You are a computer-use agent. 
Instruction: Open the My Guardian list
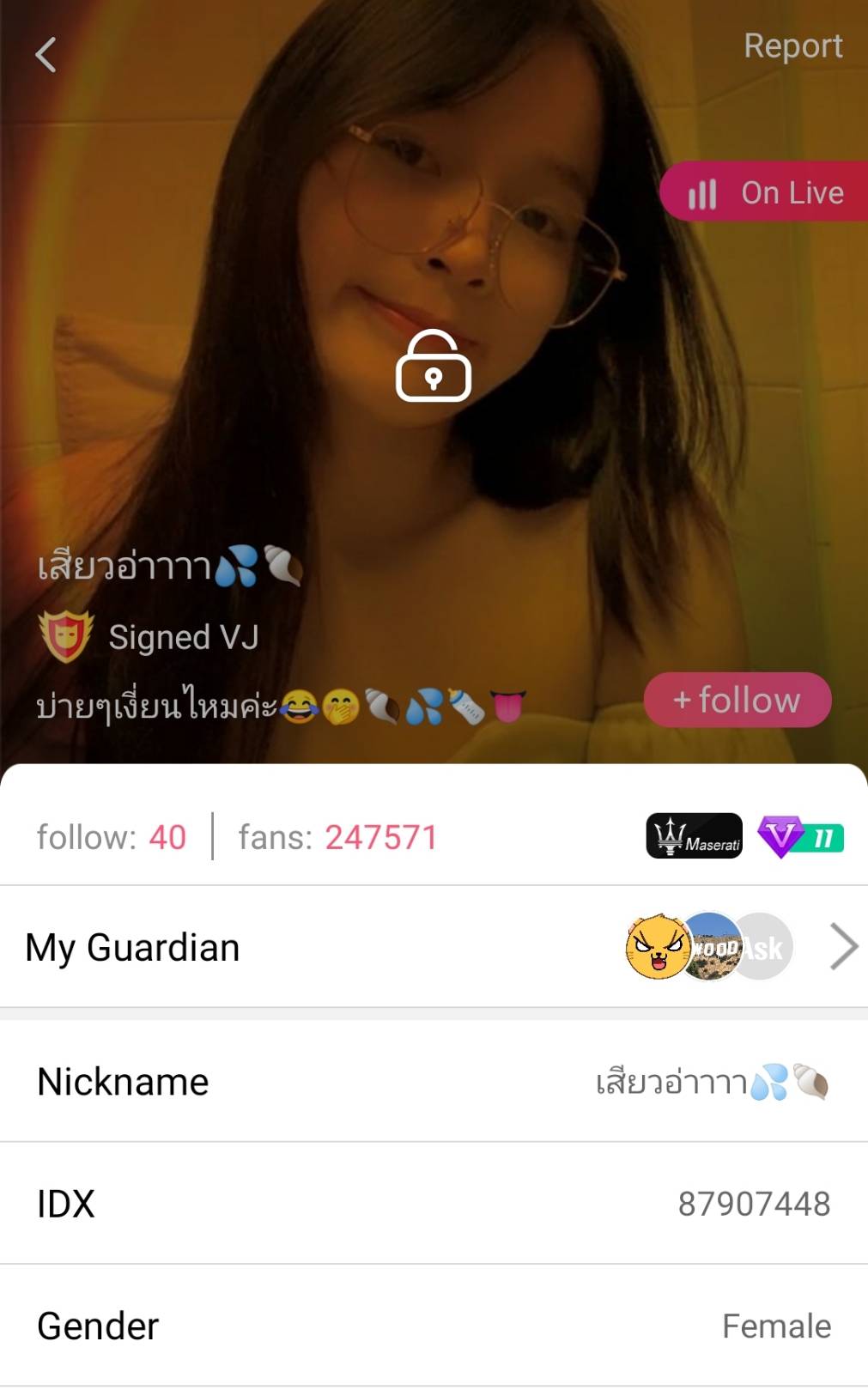coord(434,947)
